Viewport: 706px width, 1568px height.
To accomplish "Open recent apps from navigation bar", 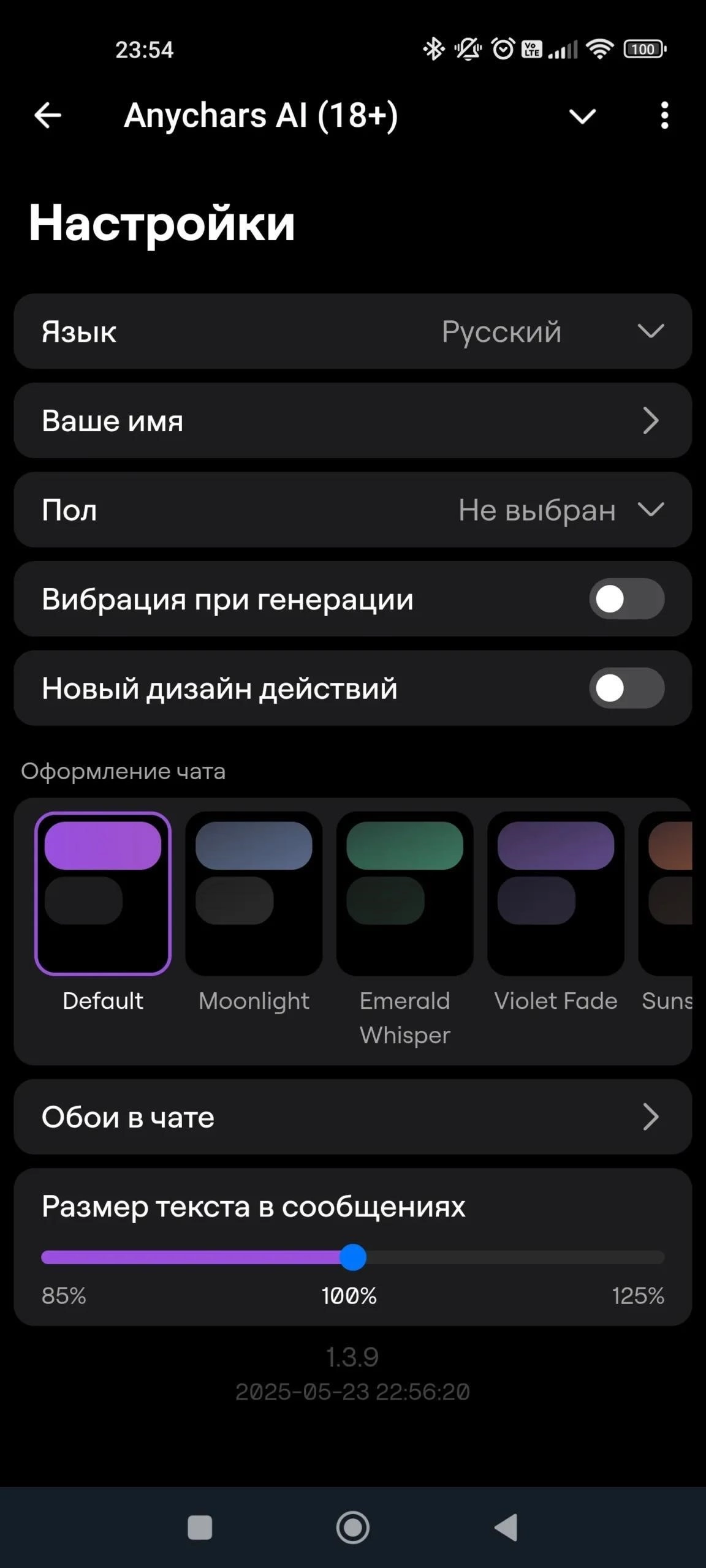I will coord(200,1528).
